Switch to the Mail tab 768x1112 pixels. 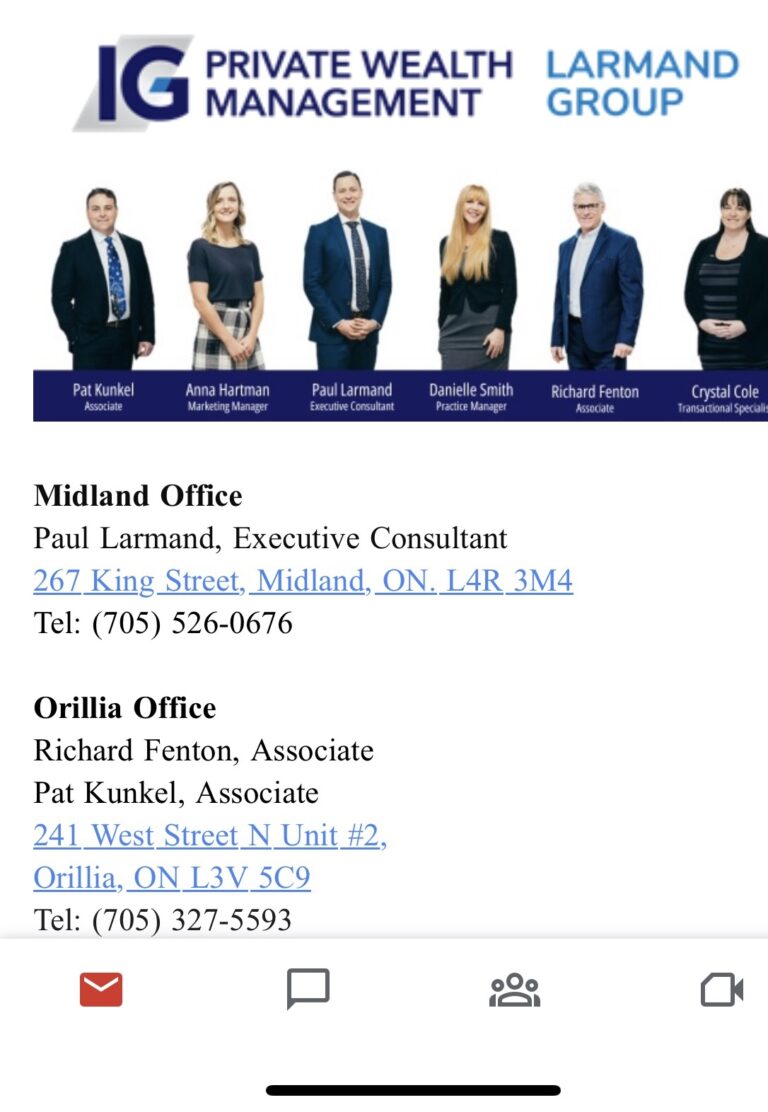click(x=101, y=990)
